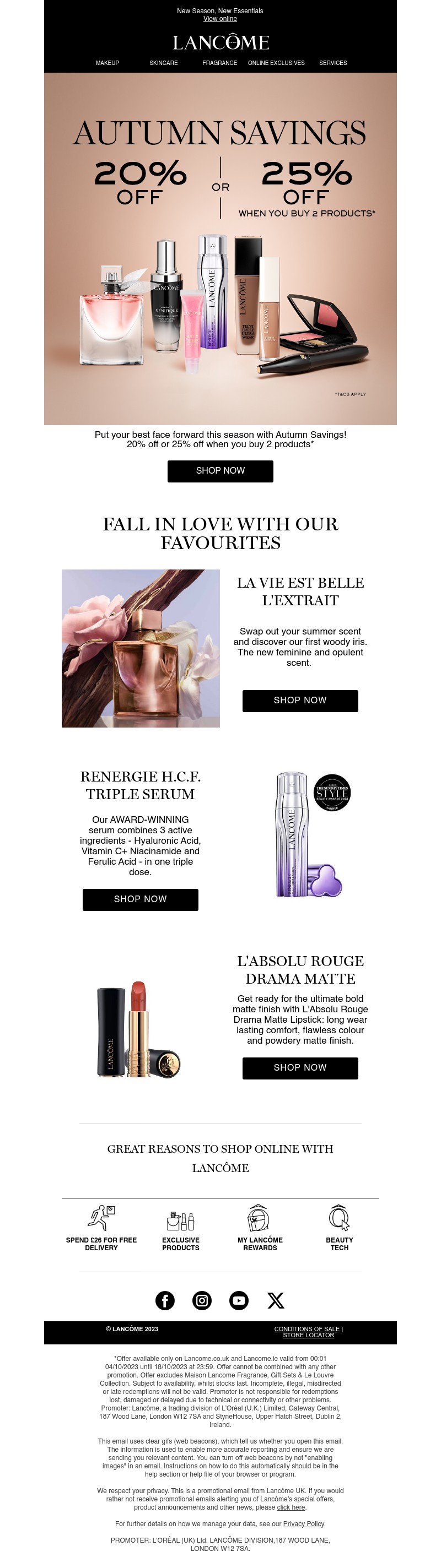Shop the Renergie H.C.F. Triple Serum
Image resolution: width=441 pixels, height=1568 pixels.
point(140,899)
